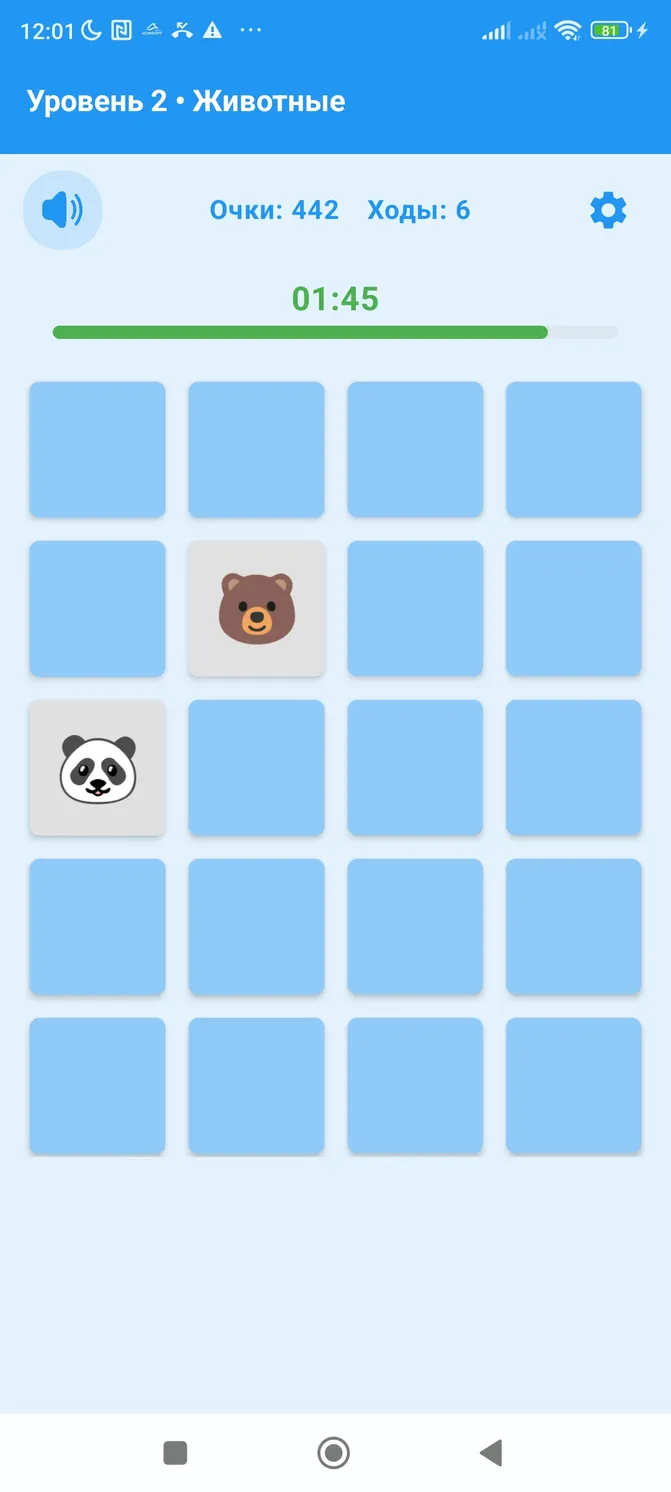Flip the hidden card directly above the bear
Image resolution: width=671 pixels, height=1492 pixels.
(257, 449)
